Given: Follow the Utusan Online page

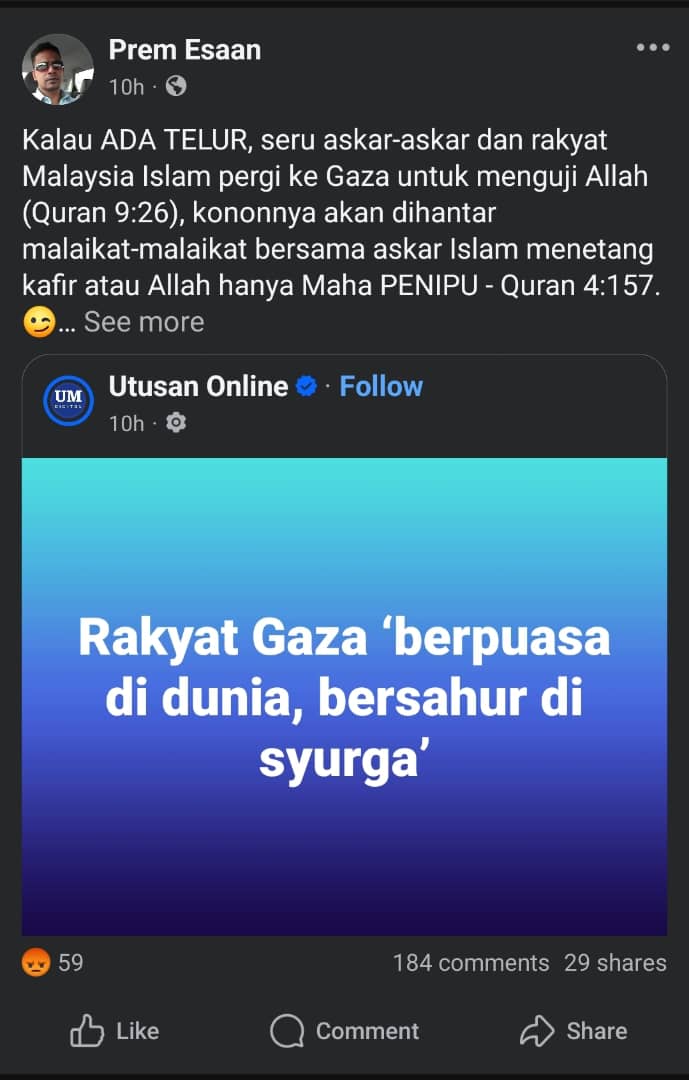Looking at the screenshot, I should (381, 387).
